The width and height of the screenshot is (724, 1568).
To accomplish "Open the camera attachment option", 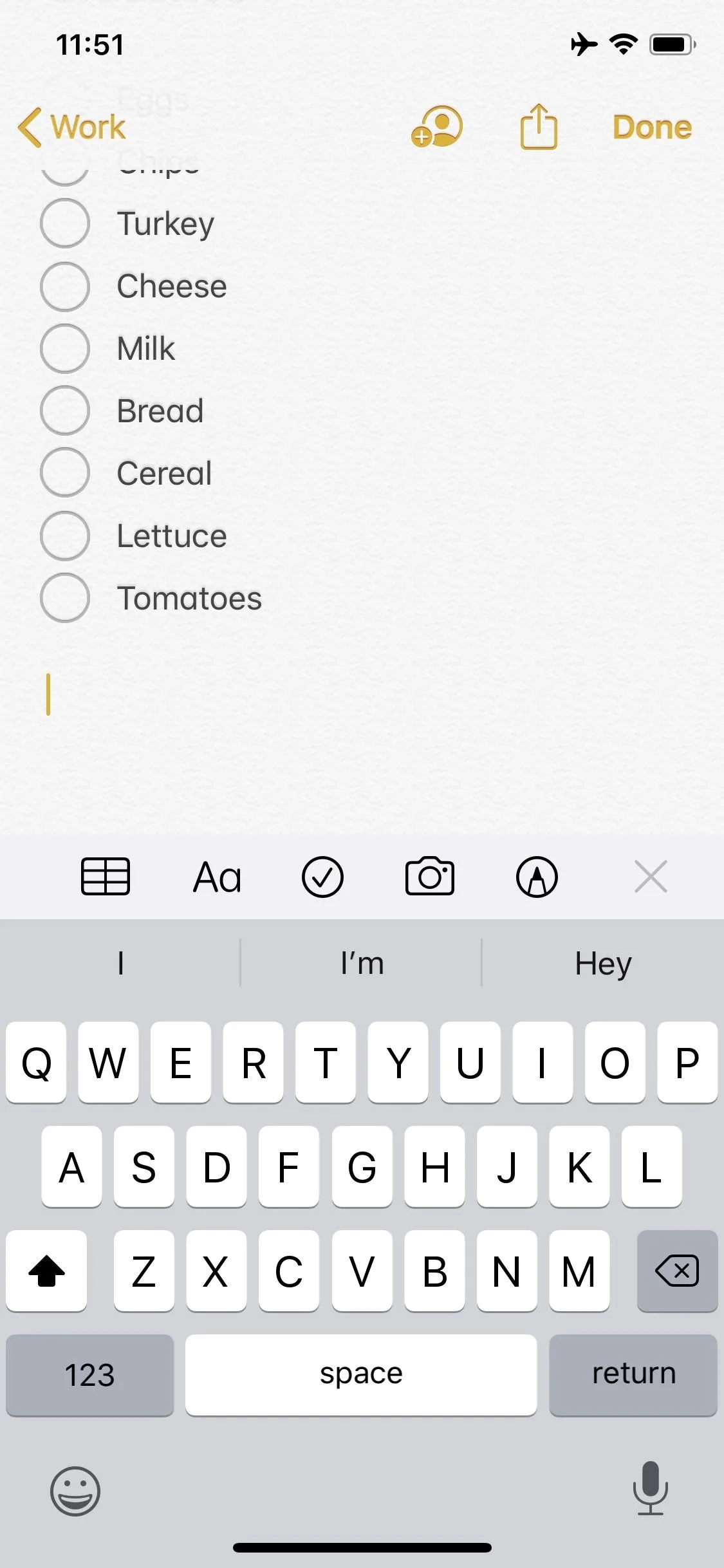I will click(x=430, y=877).
